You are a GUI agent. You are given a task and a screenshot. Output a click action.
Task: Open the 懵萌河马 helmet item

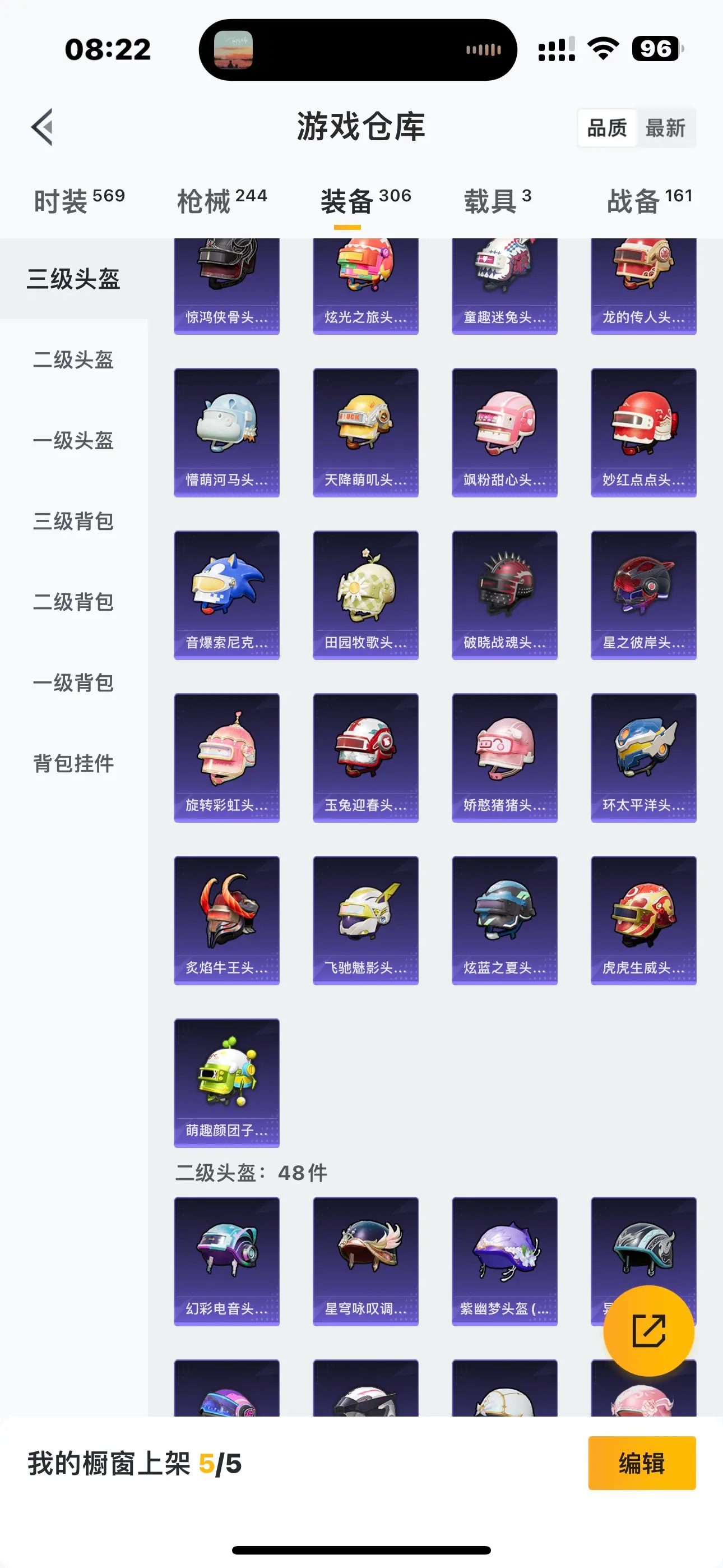[226, 432]
